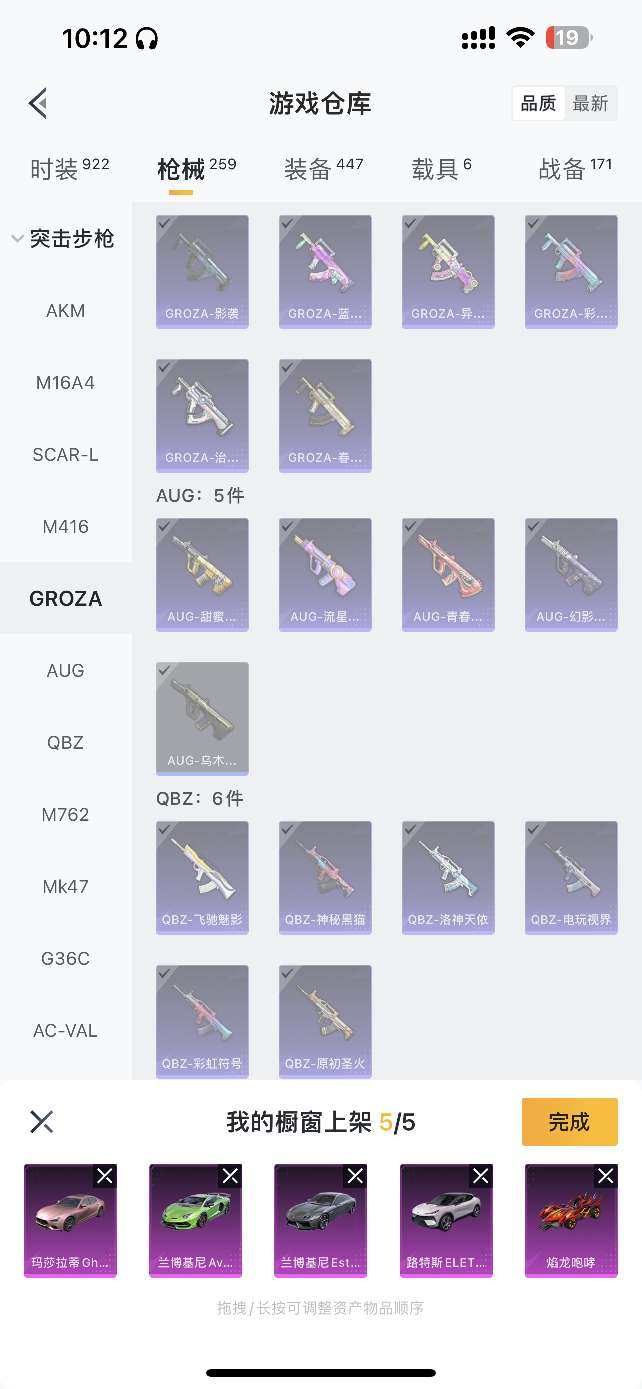The width and height of the screenshot is (642, 1389).
Task: Pick the QBZ-飞驰魅影 skin
Action: [202, 877]
